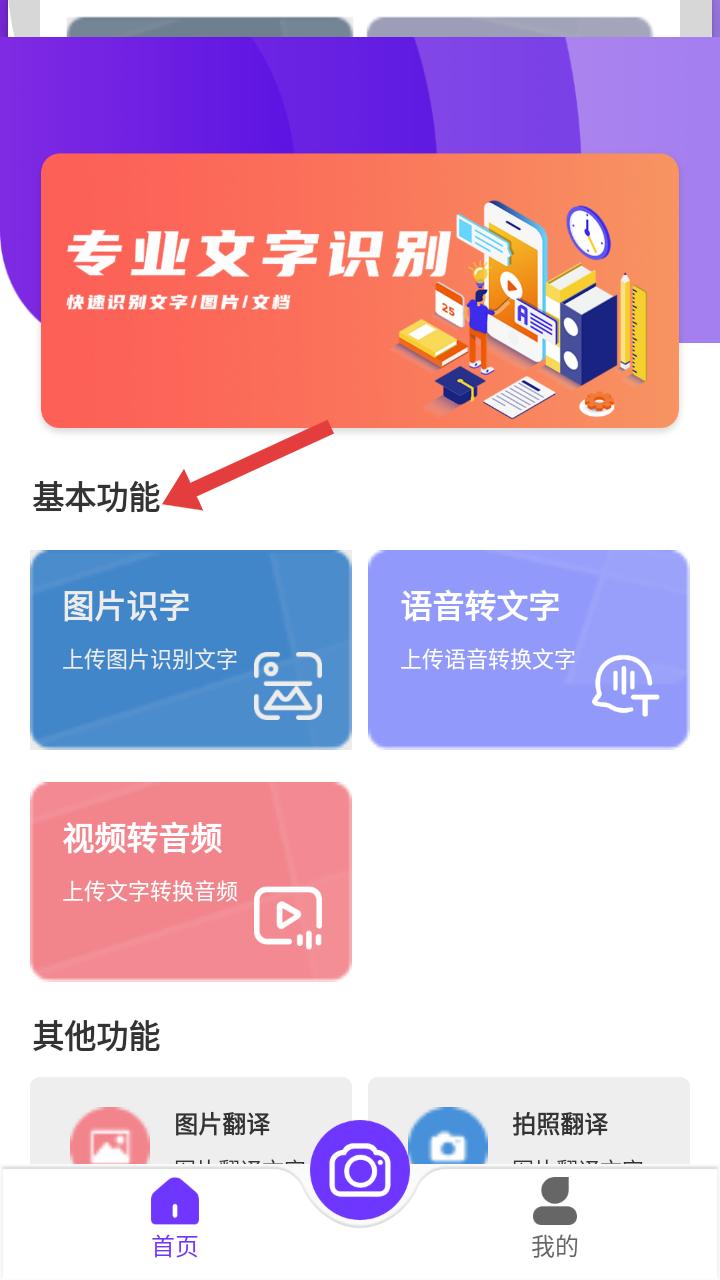Switch to the 首页 tab
The height and width of the screenshot is (1280, 720).
(175, 1218)
